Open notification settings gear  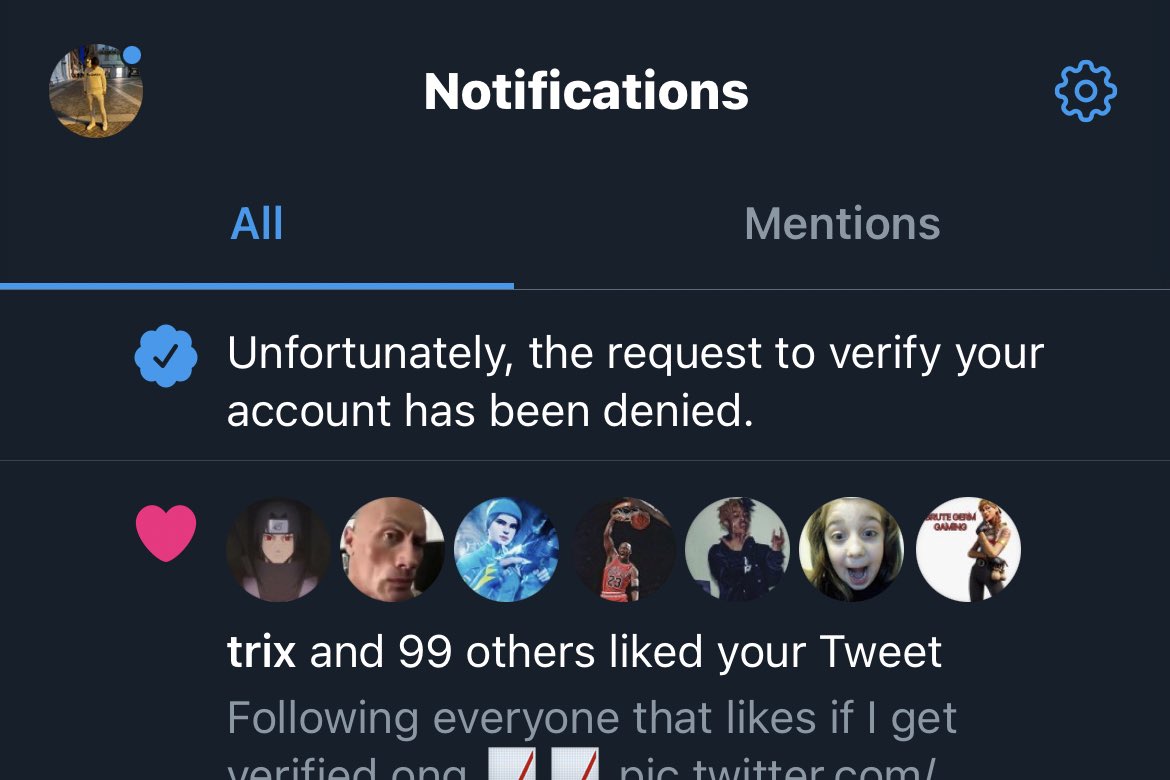point(1085,92)
